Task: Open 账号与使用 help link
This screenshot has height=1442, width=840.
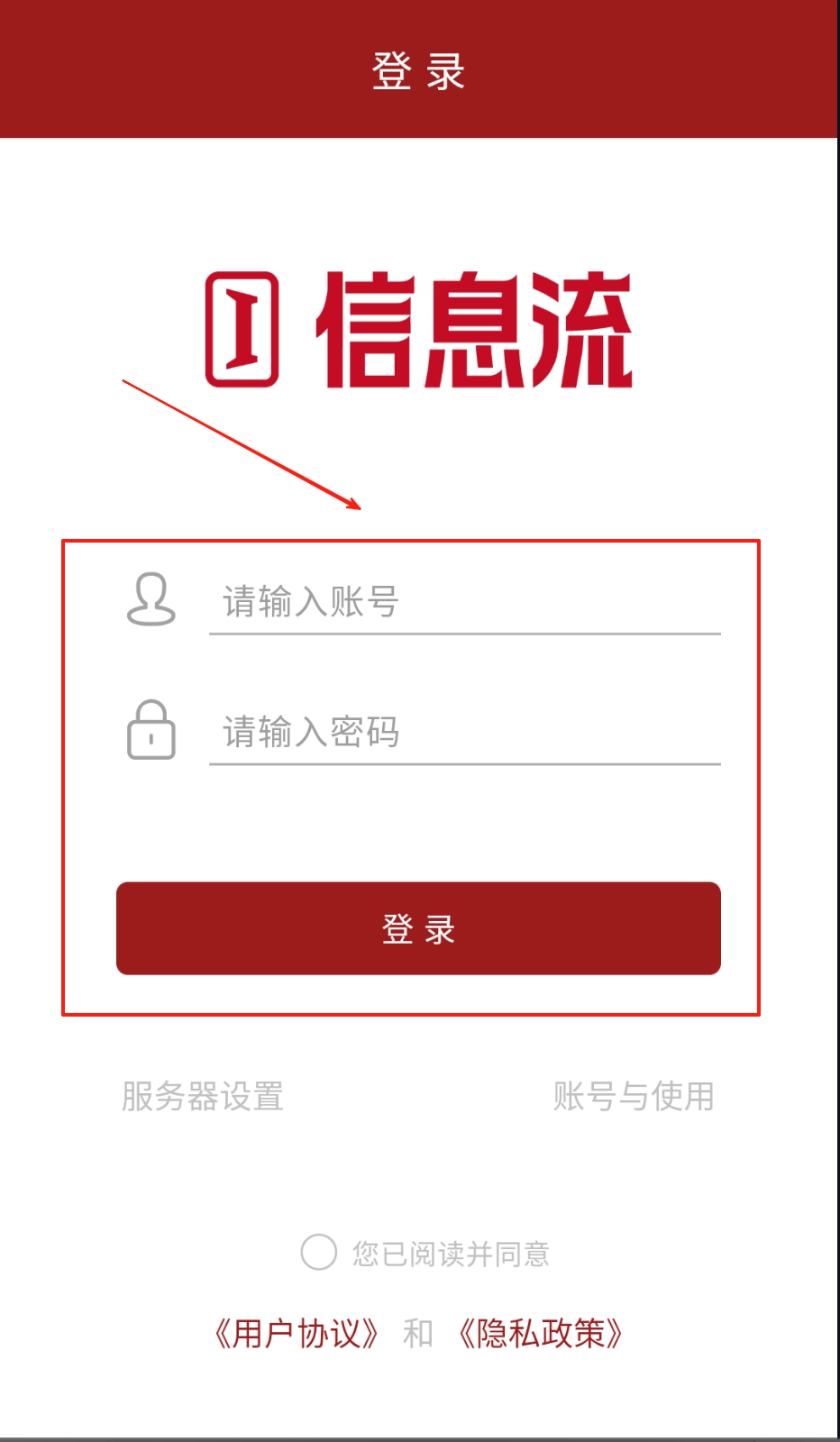Action: 634,1097
